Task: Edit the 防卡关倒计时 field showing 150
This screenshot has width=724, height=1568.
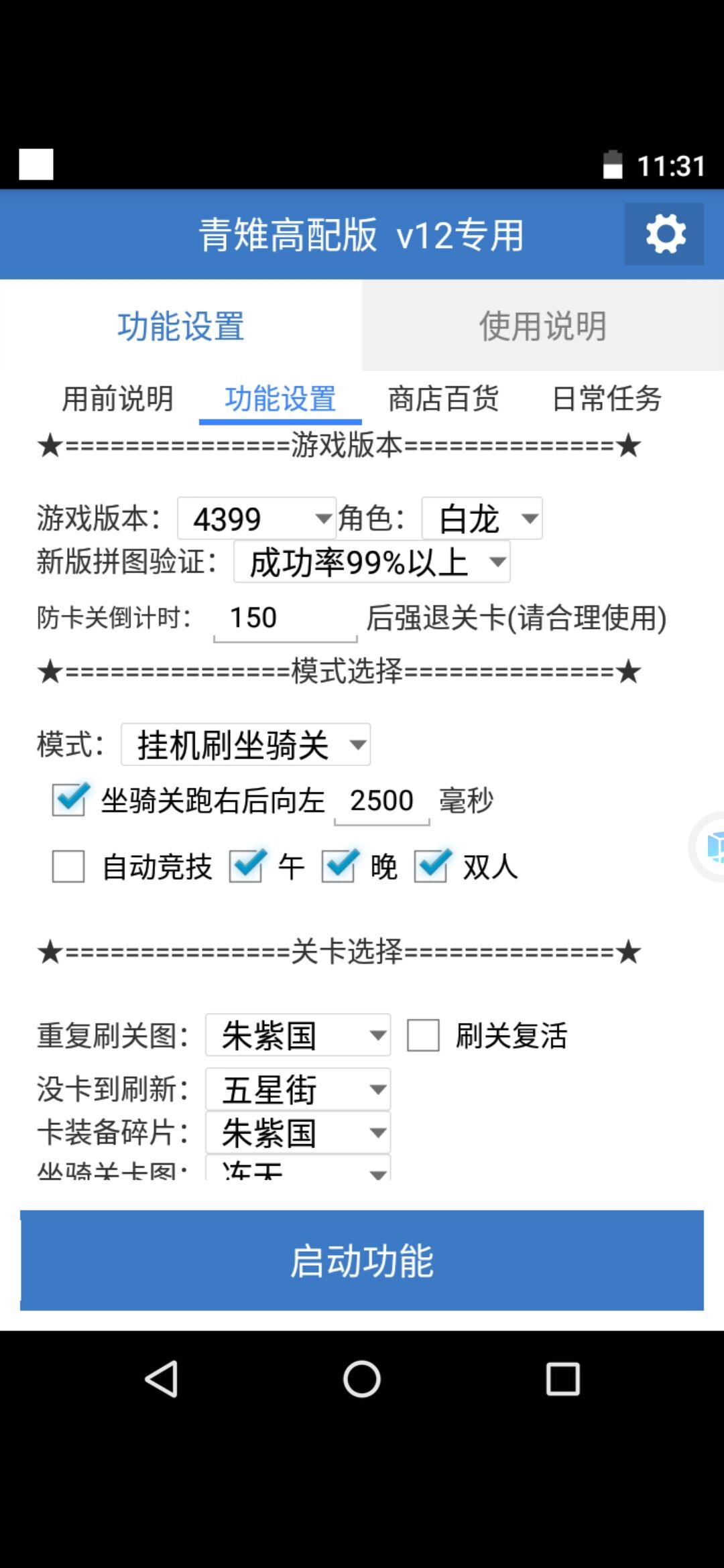Action: coord(285,618)
